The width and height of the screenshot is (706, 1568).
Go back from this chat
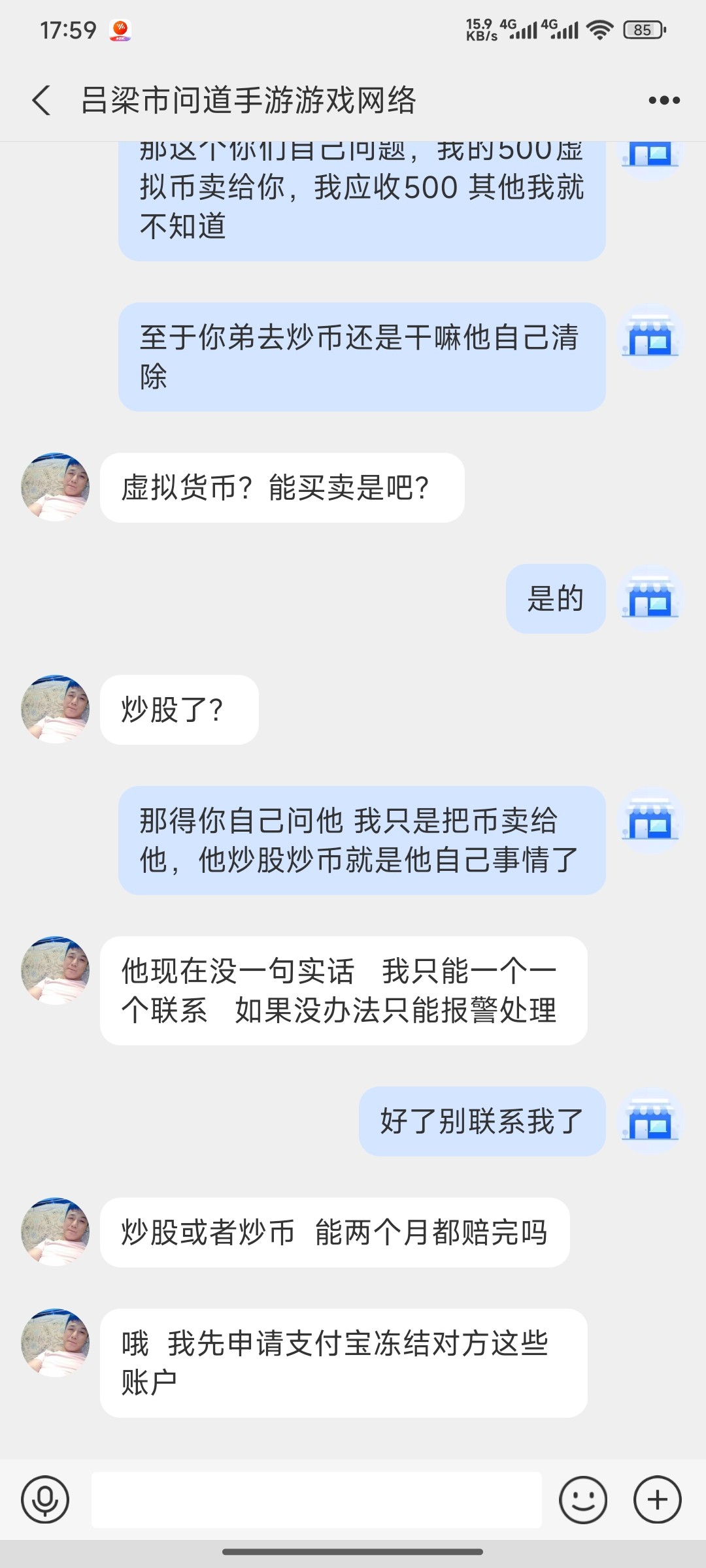click(41, 101)
